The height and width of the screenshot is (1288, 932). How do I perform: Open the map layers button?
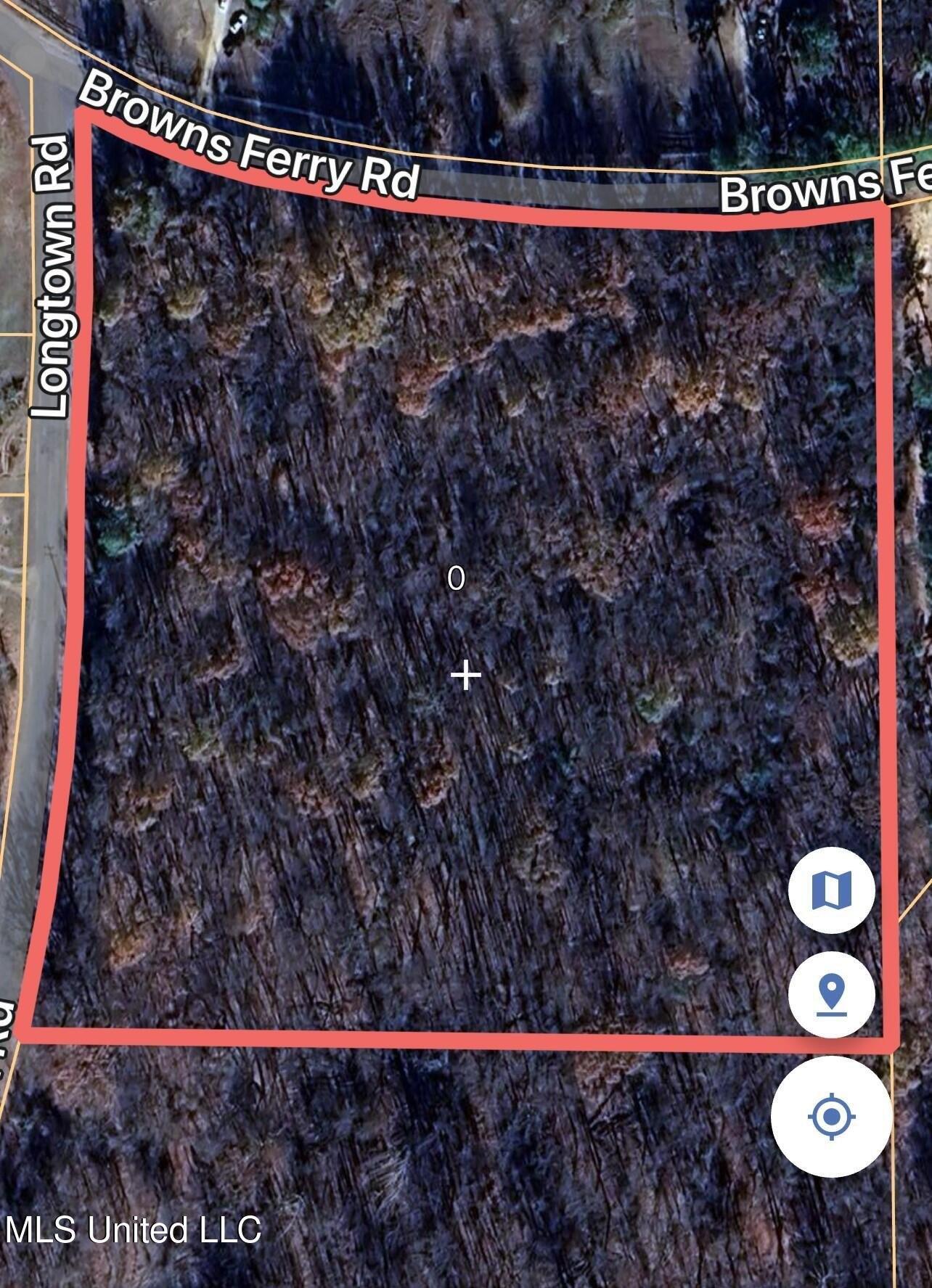(x=832, y=890)
